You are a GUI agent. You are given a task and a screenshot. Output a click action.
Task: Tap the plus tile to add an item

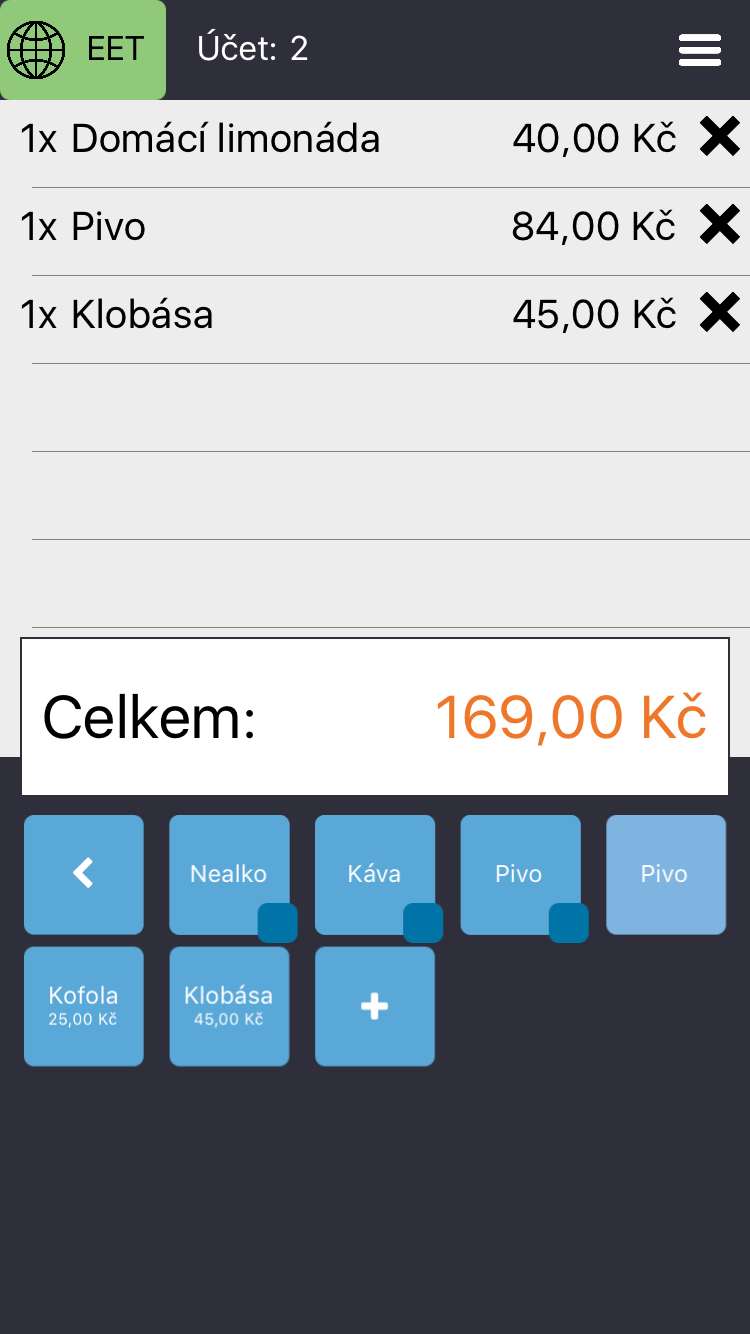coord(374,1006)
